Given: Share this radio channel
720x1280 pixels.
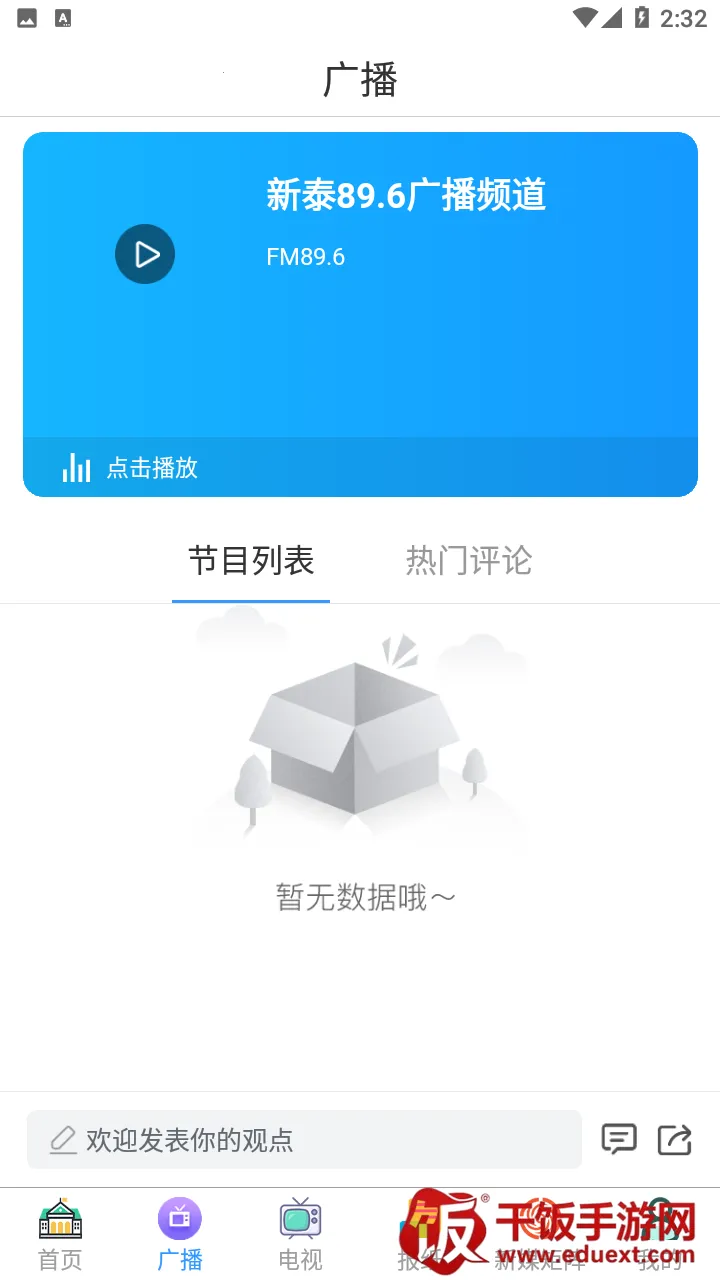Looking at the screenshot, I should coord(674,1139).
